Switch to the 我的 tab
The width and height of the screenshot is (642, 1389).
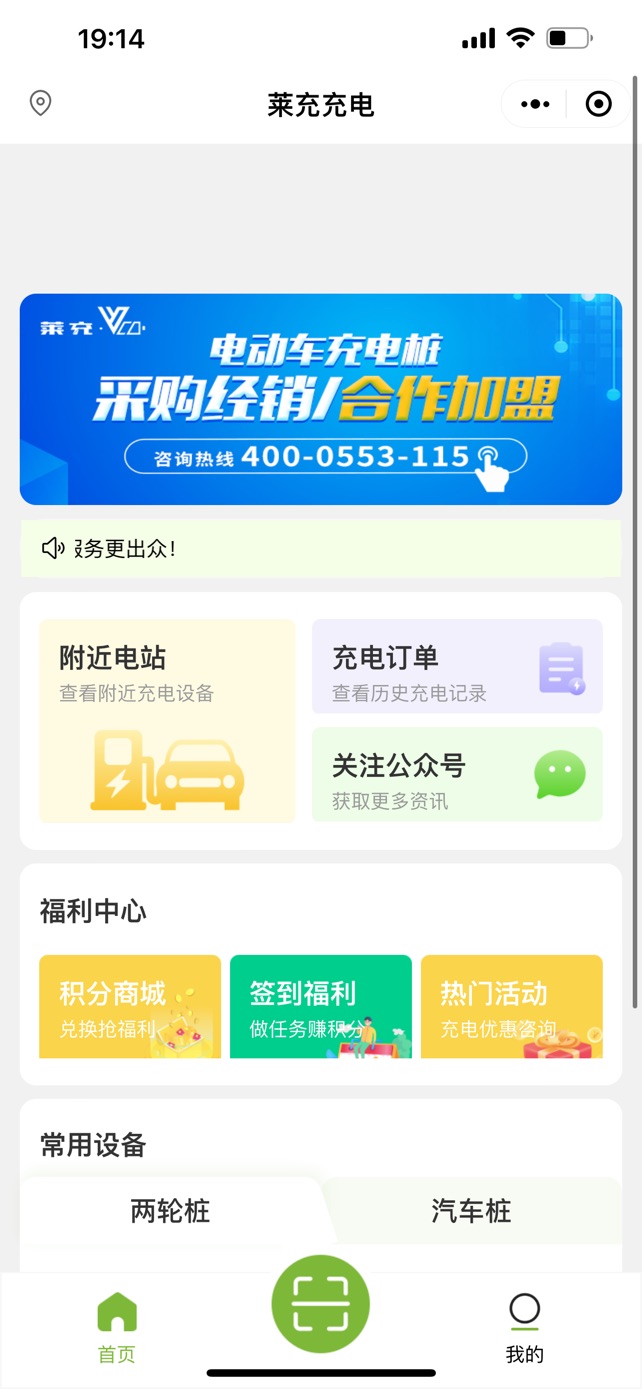pyautogui.click(x=524, y=1327)
